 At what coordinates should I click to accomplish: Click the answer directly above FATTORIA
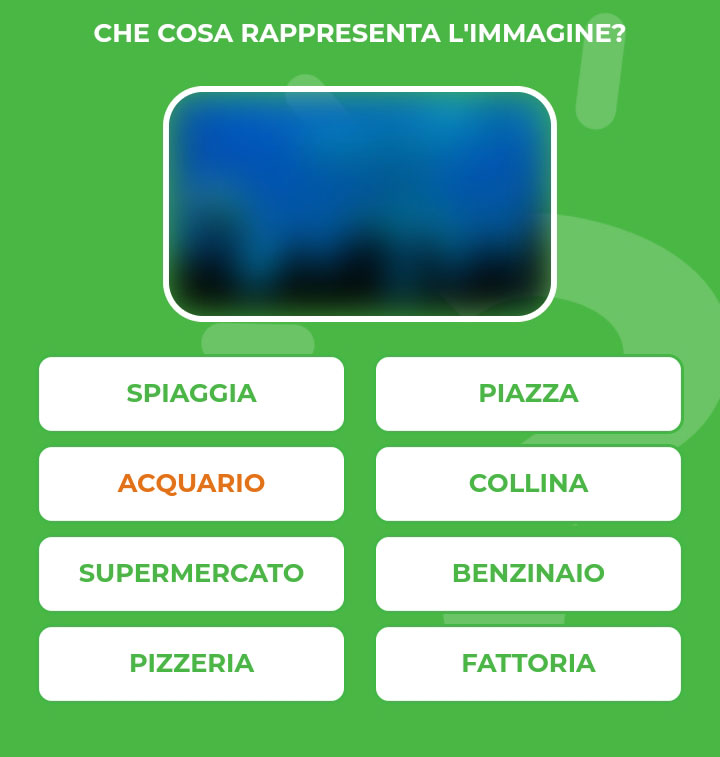[x=528, y=574]
